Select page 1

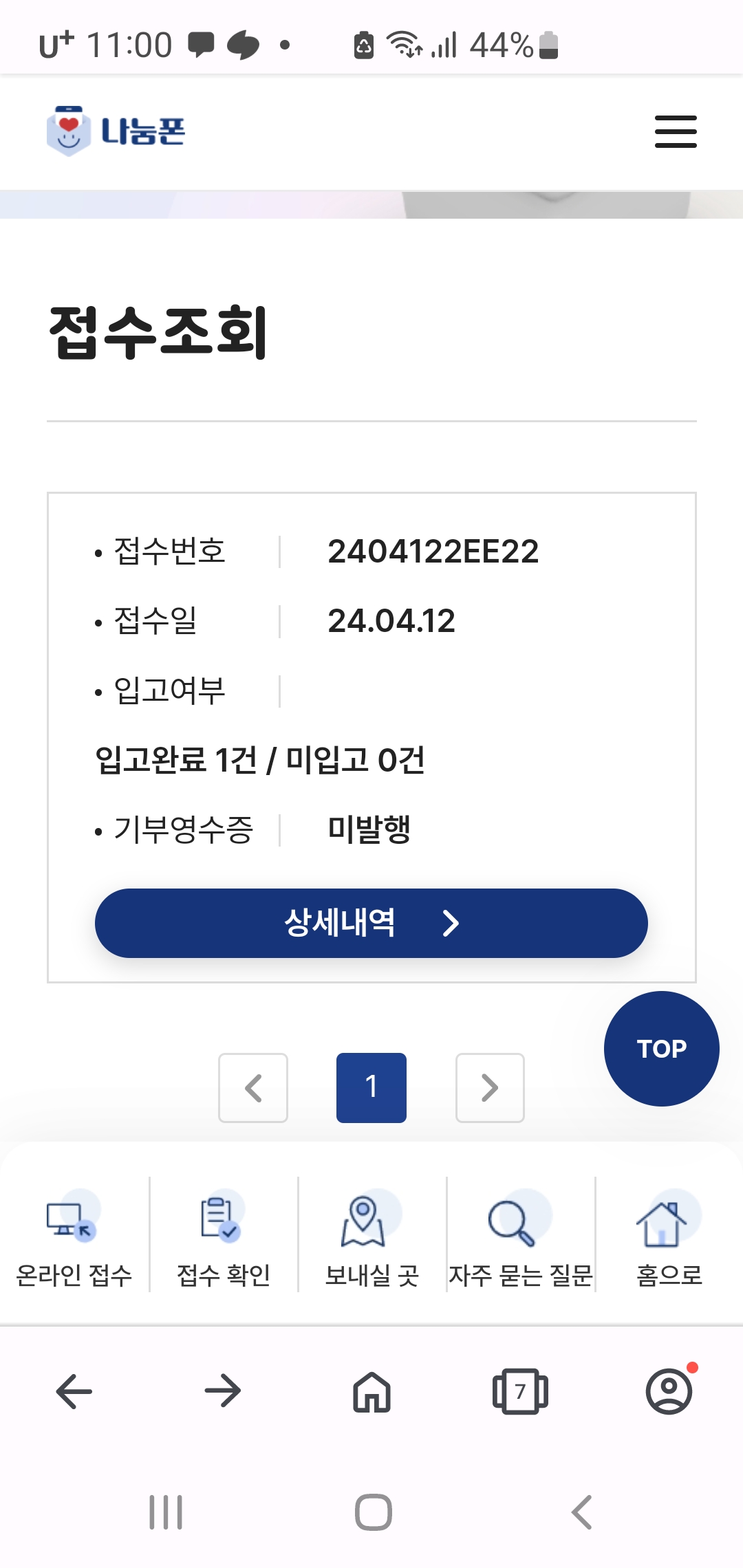(x=371, y=1088)
